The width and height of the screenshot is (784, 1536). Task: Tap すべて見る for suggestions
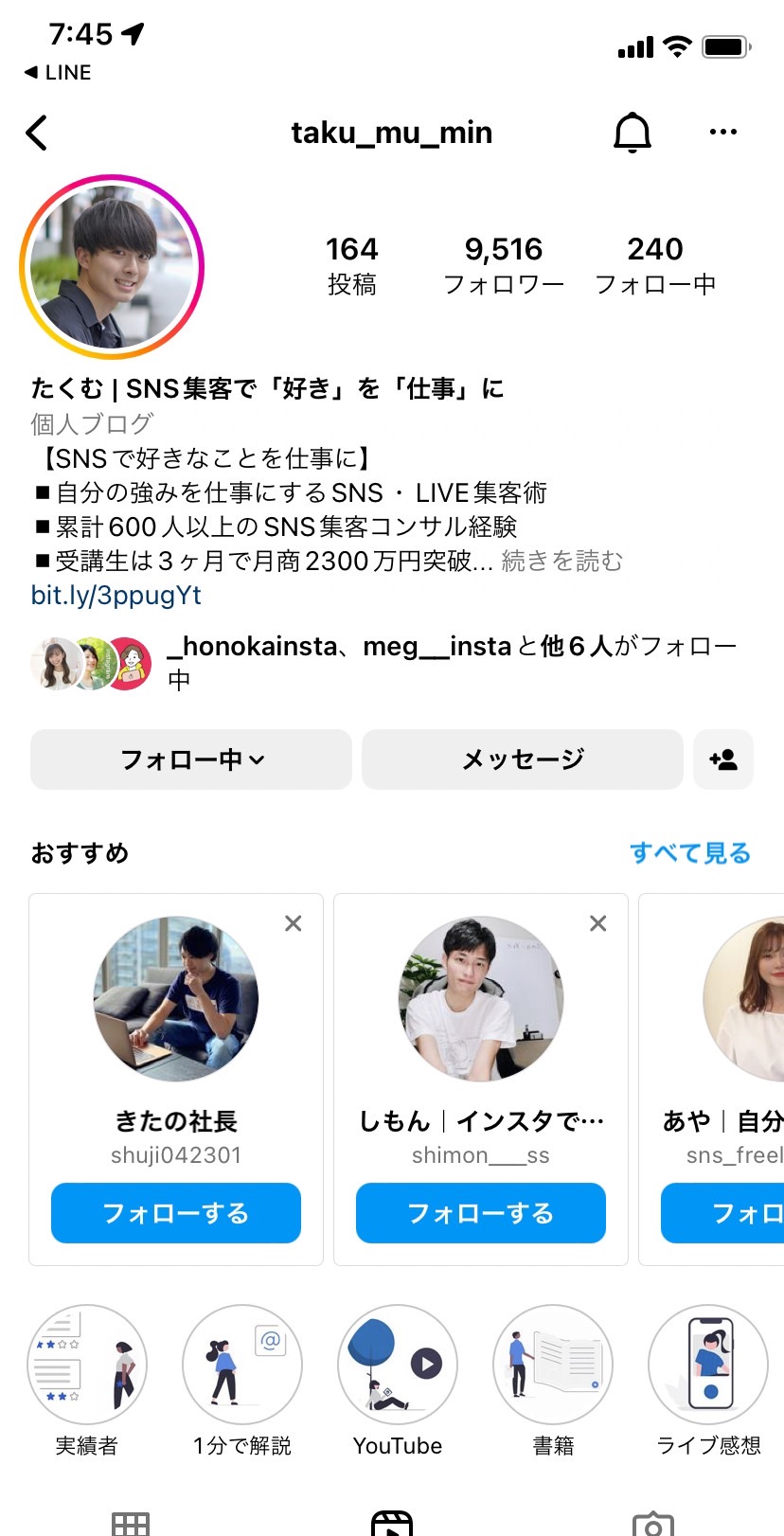coord(690,853)
